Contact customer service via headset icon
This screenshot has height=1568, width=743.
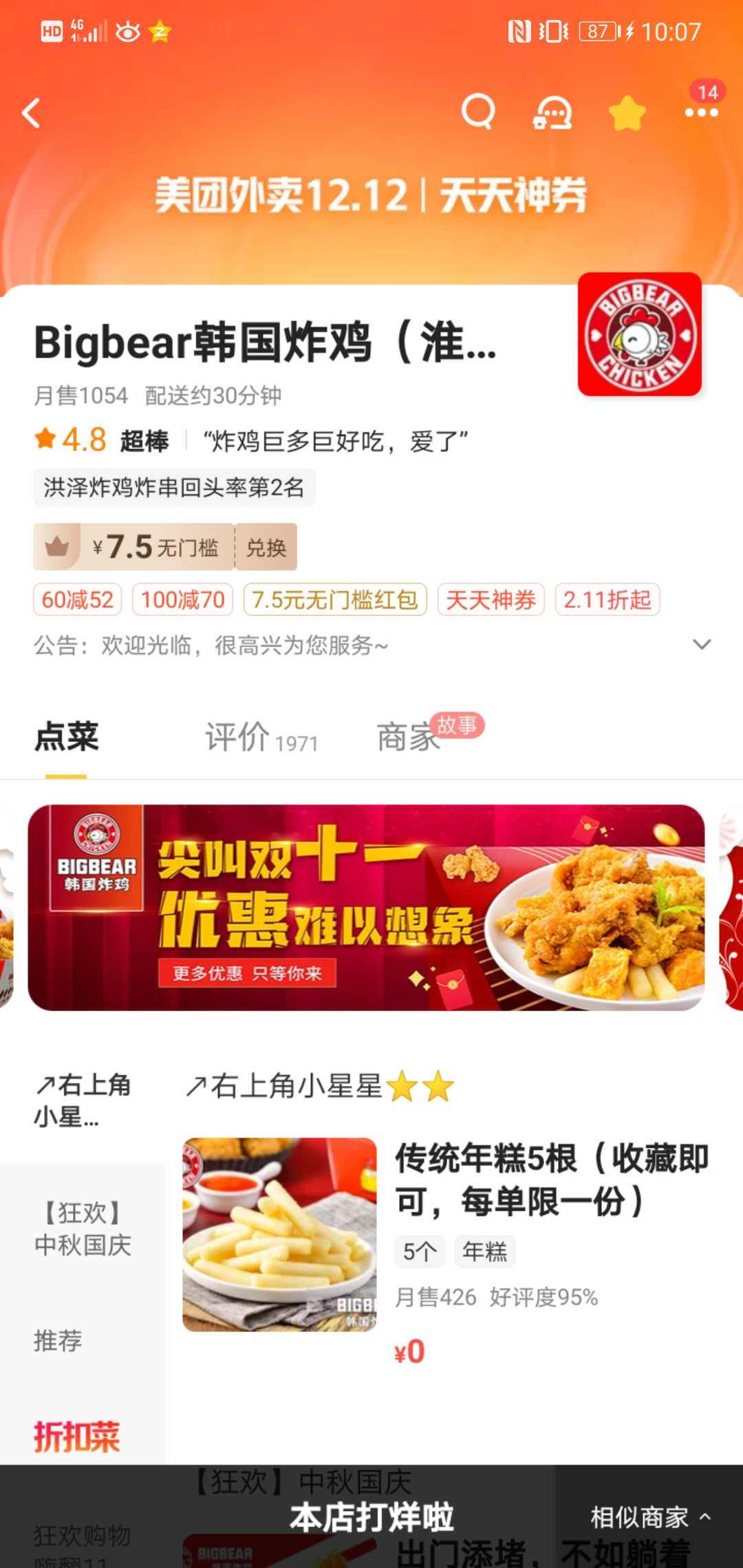point(552,112)
